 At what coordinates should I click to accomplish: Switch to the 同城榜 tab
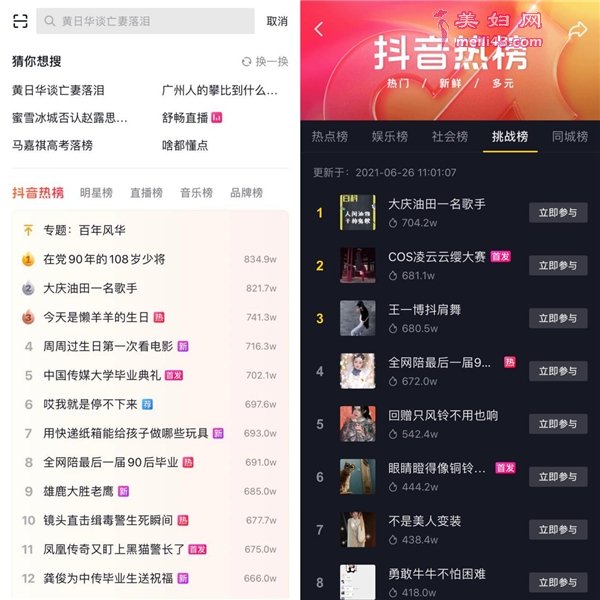[570, 137]
